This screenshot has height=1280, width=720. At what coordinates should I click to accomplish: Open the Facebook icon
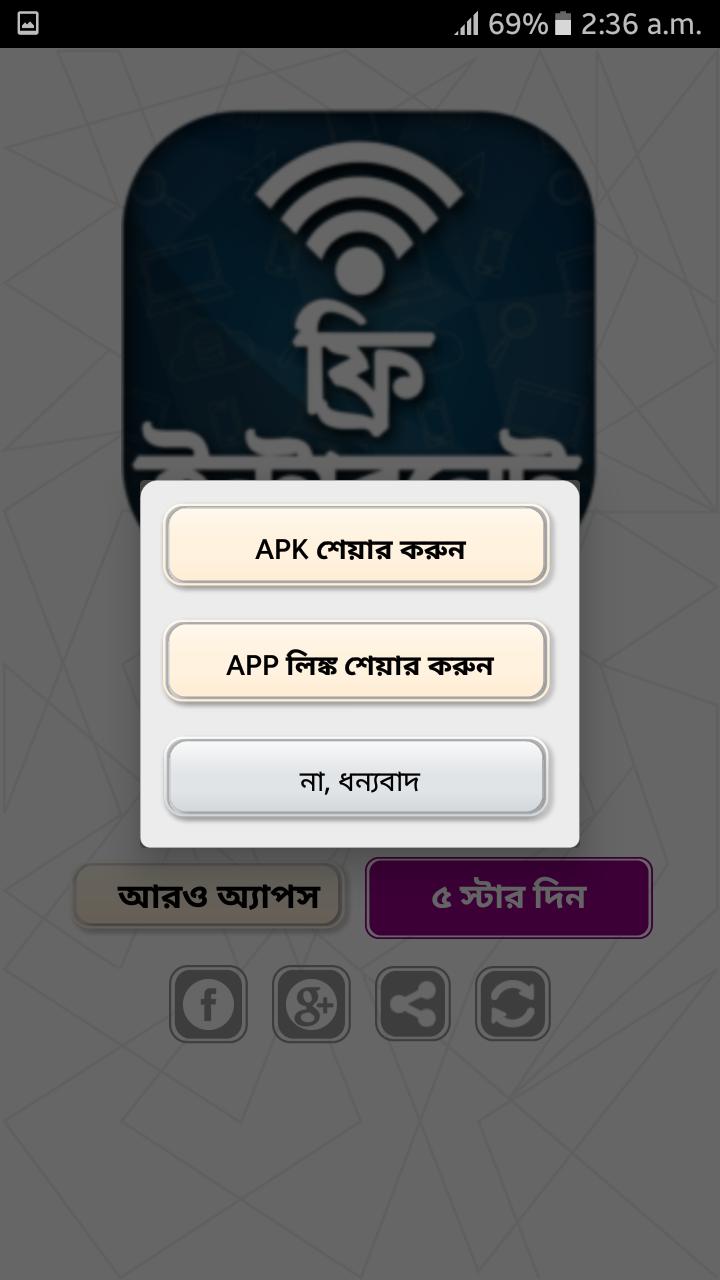point(208,1004)
